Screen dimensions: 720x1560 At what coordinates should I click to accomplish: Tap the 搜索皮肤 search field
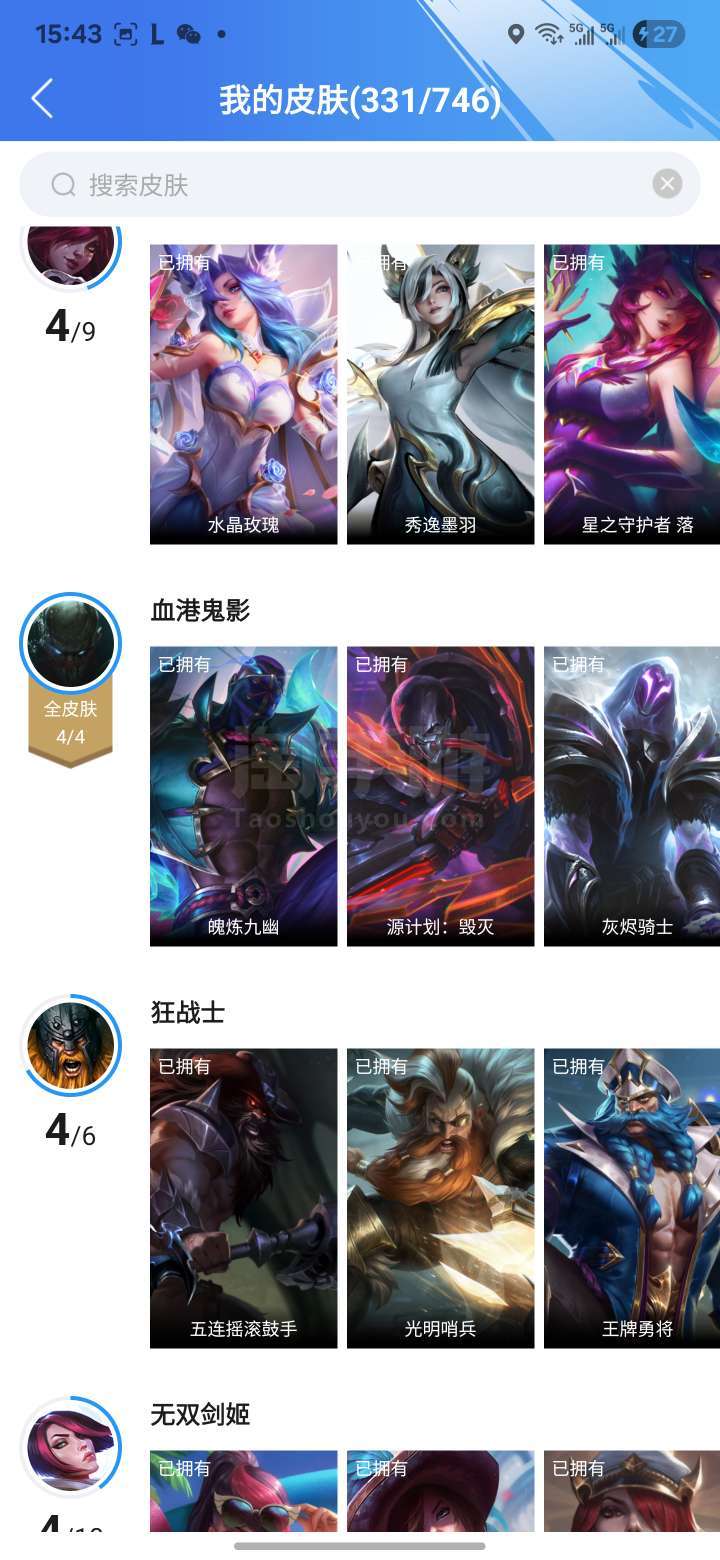[x=360, y=185]
